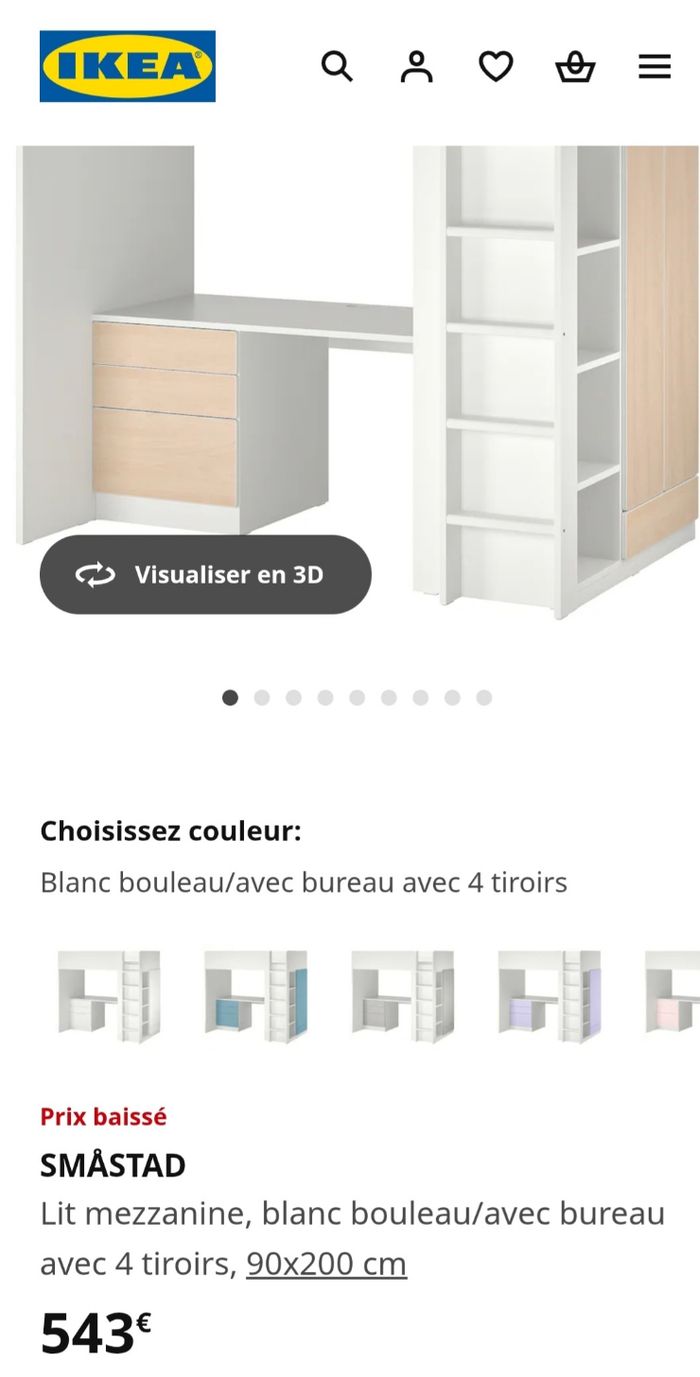The image size is (700, 1377).
Task: Open the hamburger menu
Action: pyautogui.click(x=654, y=67)
